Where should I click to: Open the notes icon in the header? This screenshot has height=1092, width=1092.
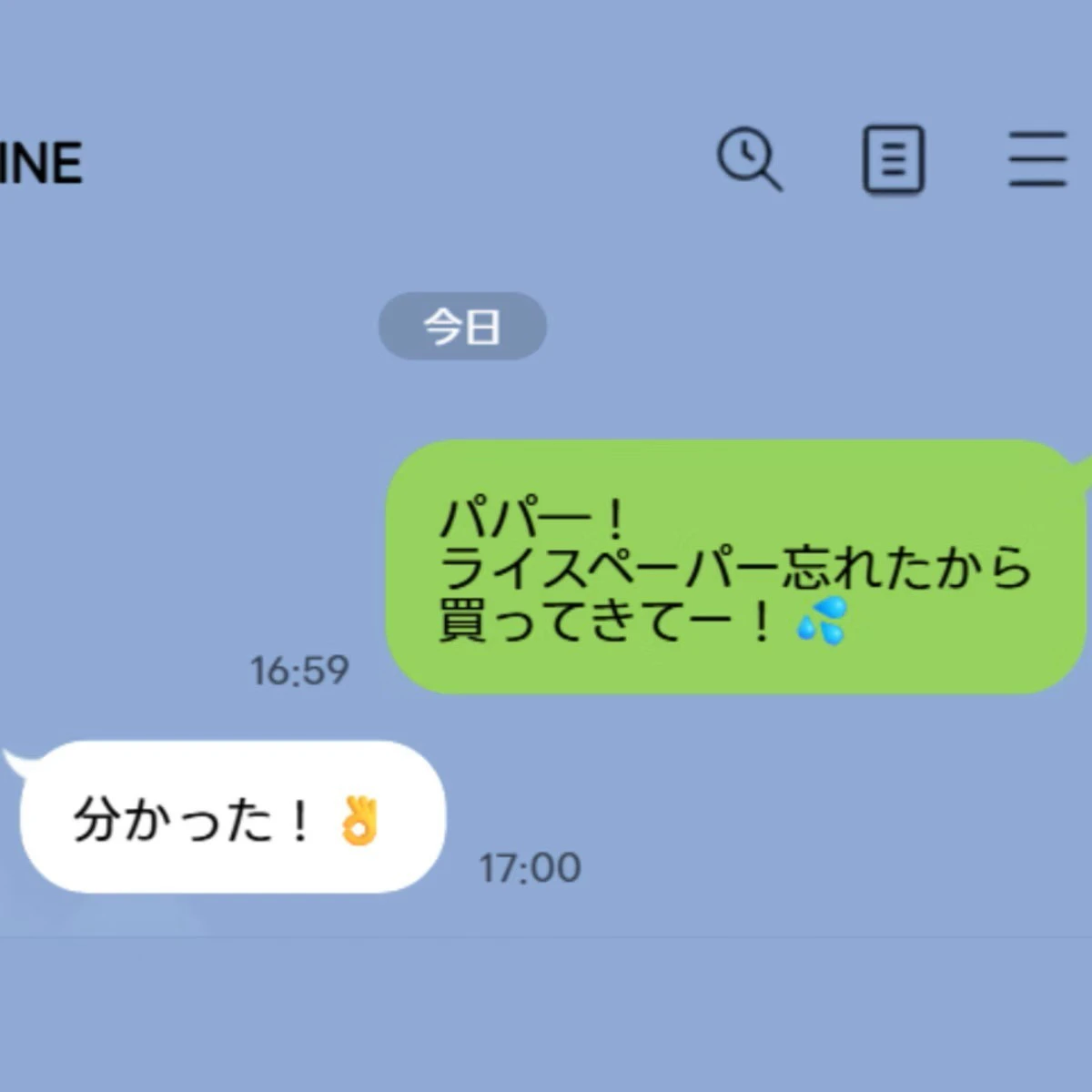point(893,159)
